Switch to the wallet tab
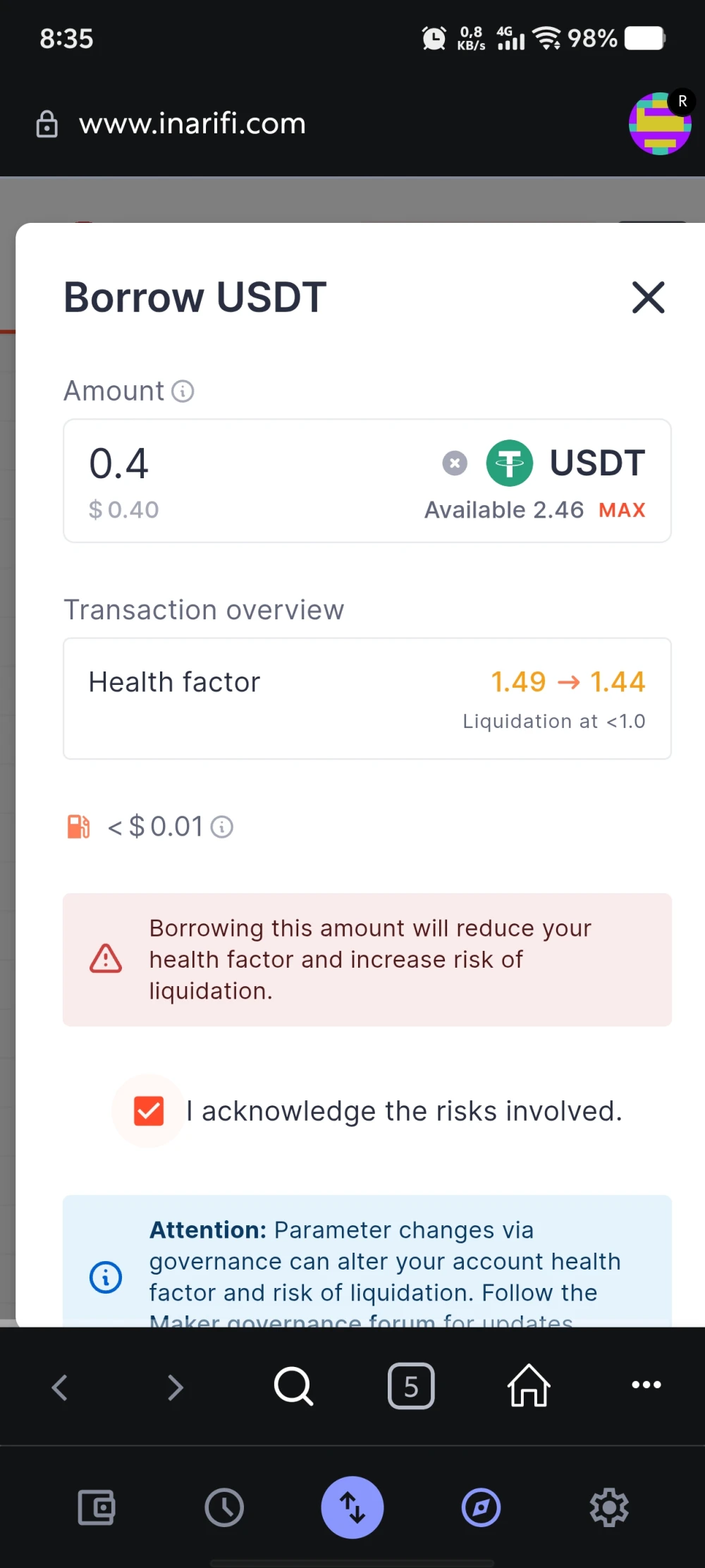 (x=97, y=1508)
